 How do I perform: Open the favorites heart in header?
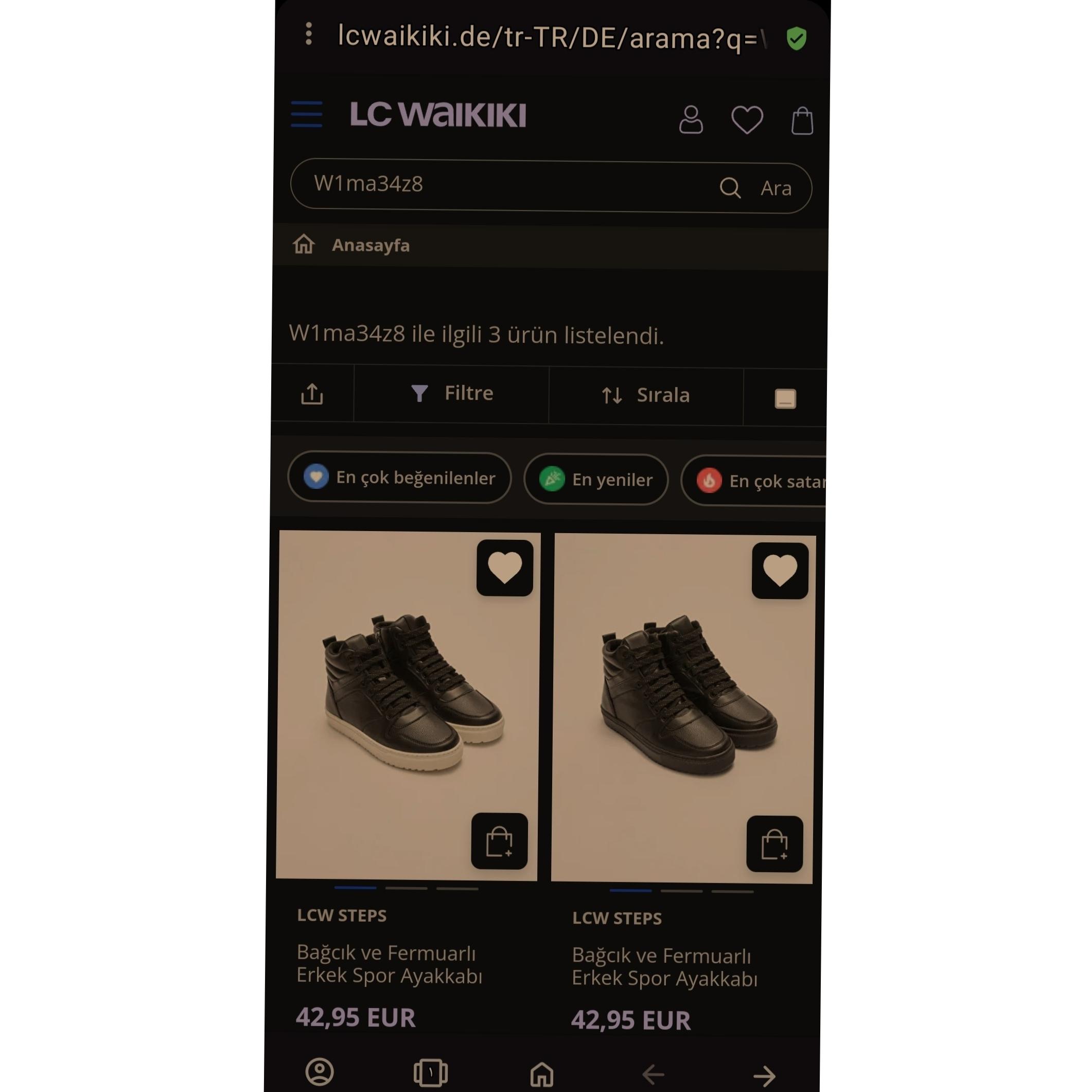[x=747, y=120]
